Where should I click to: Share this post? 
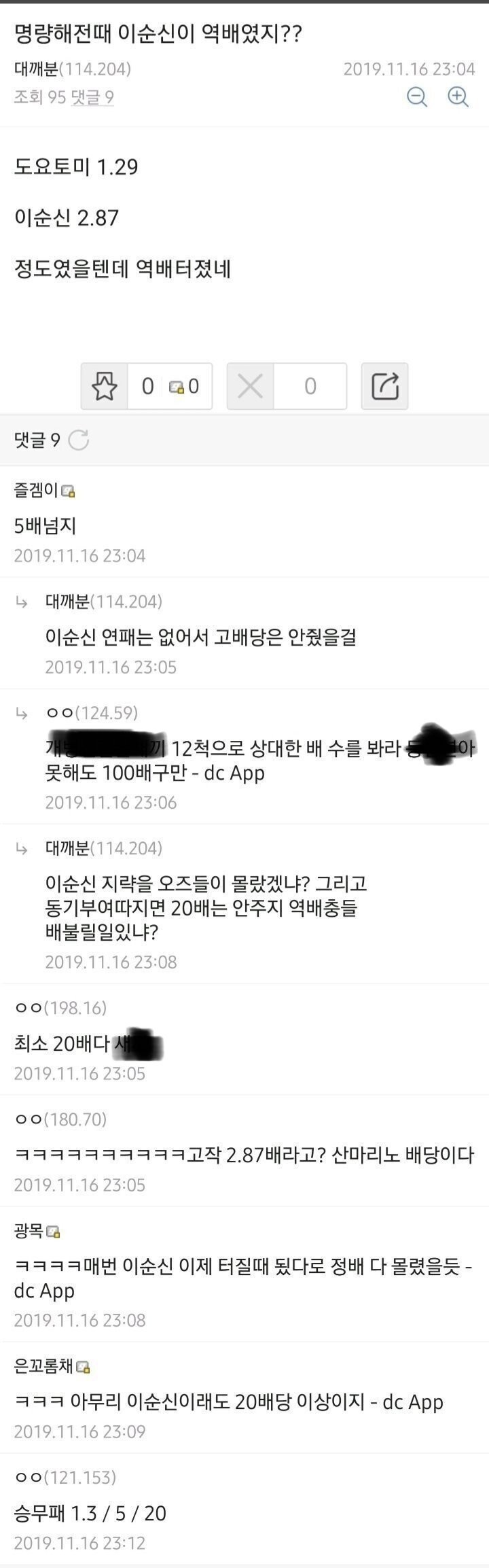click(x=384, y=387)
